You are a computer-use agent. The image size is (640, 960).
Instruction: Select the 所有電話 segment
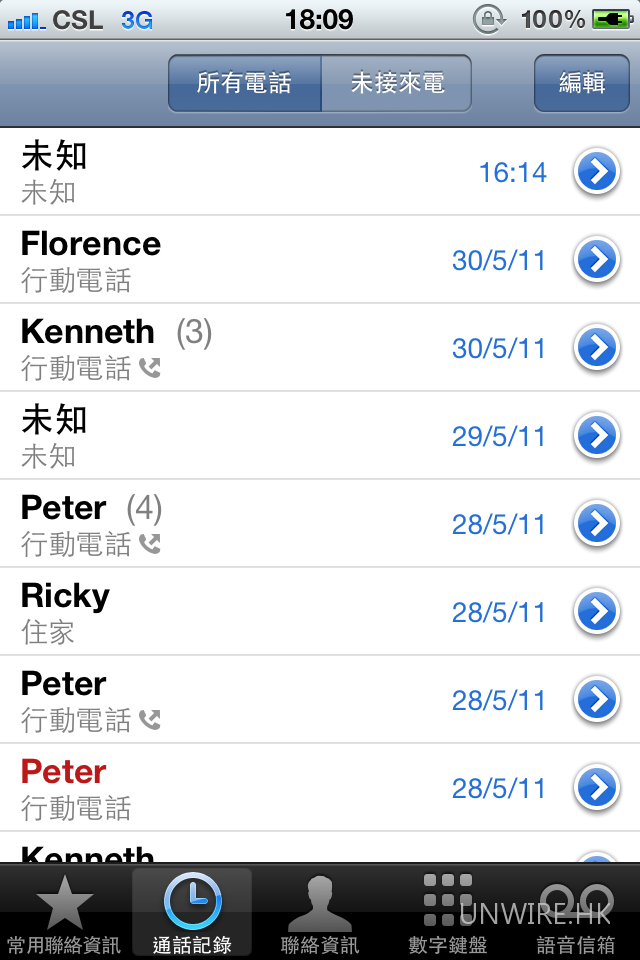(244, 83)
